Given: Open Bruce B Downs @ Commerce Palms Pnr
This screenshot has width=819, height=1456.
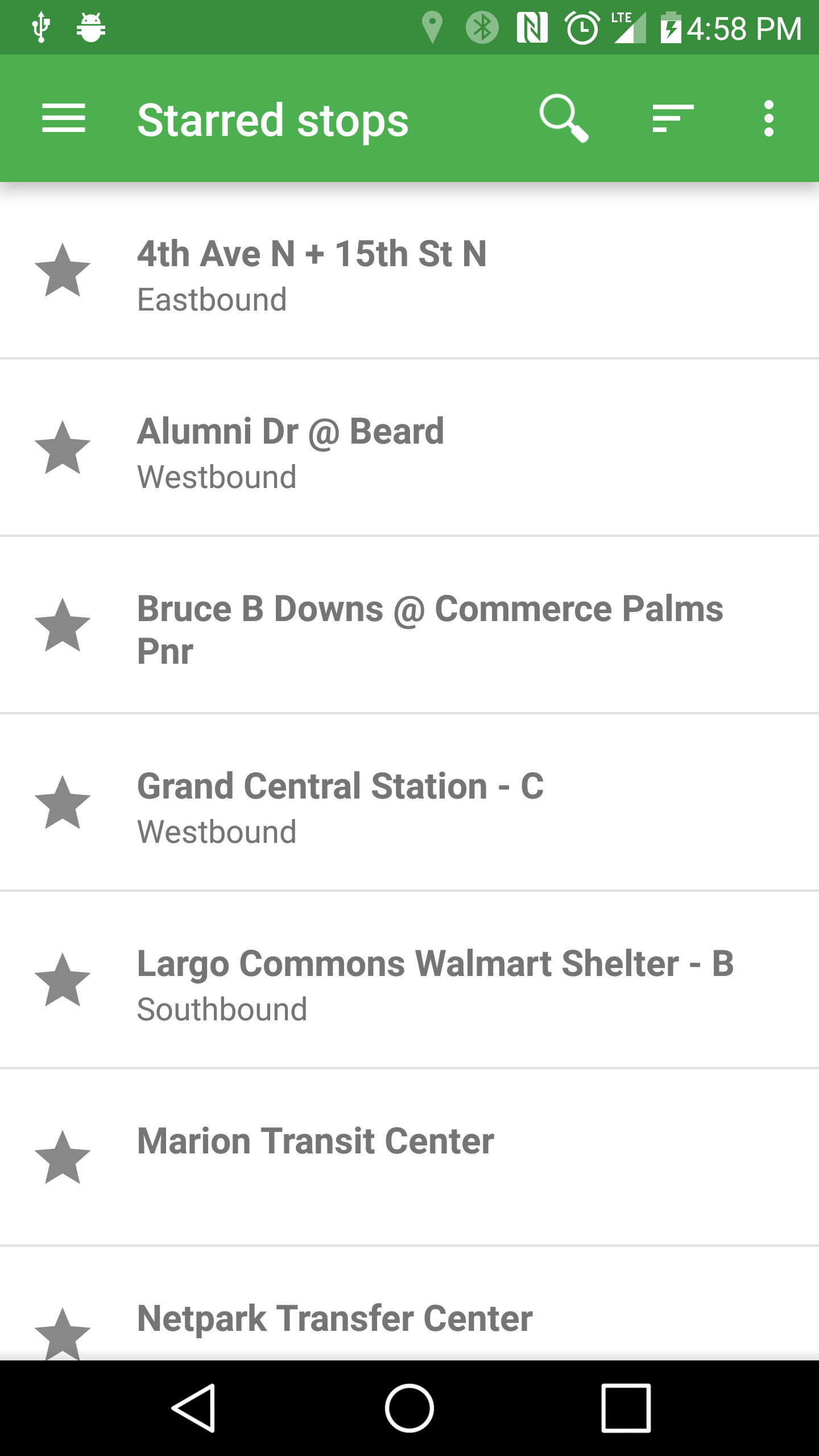Looking at the screenshot, I should (409, 625).
